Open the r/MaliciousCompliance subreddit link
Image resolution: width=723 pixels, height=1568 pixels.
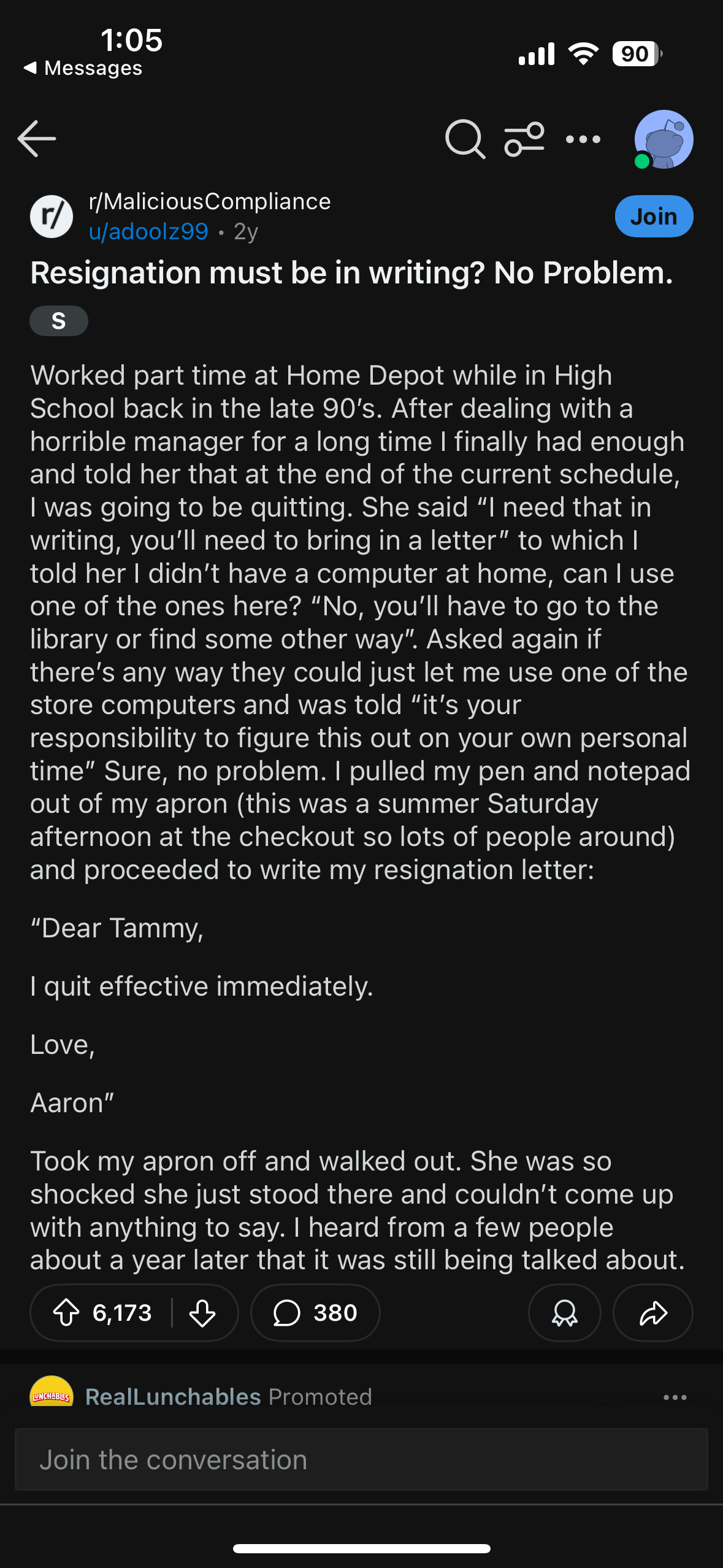coord(210,202)
